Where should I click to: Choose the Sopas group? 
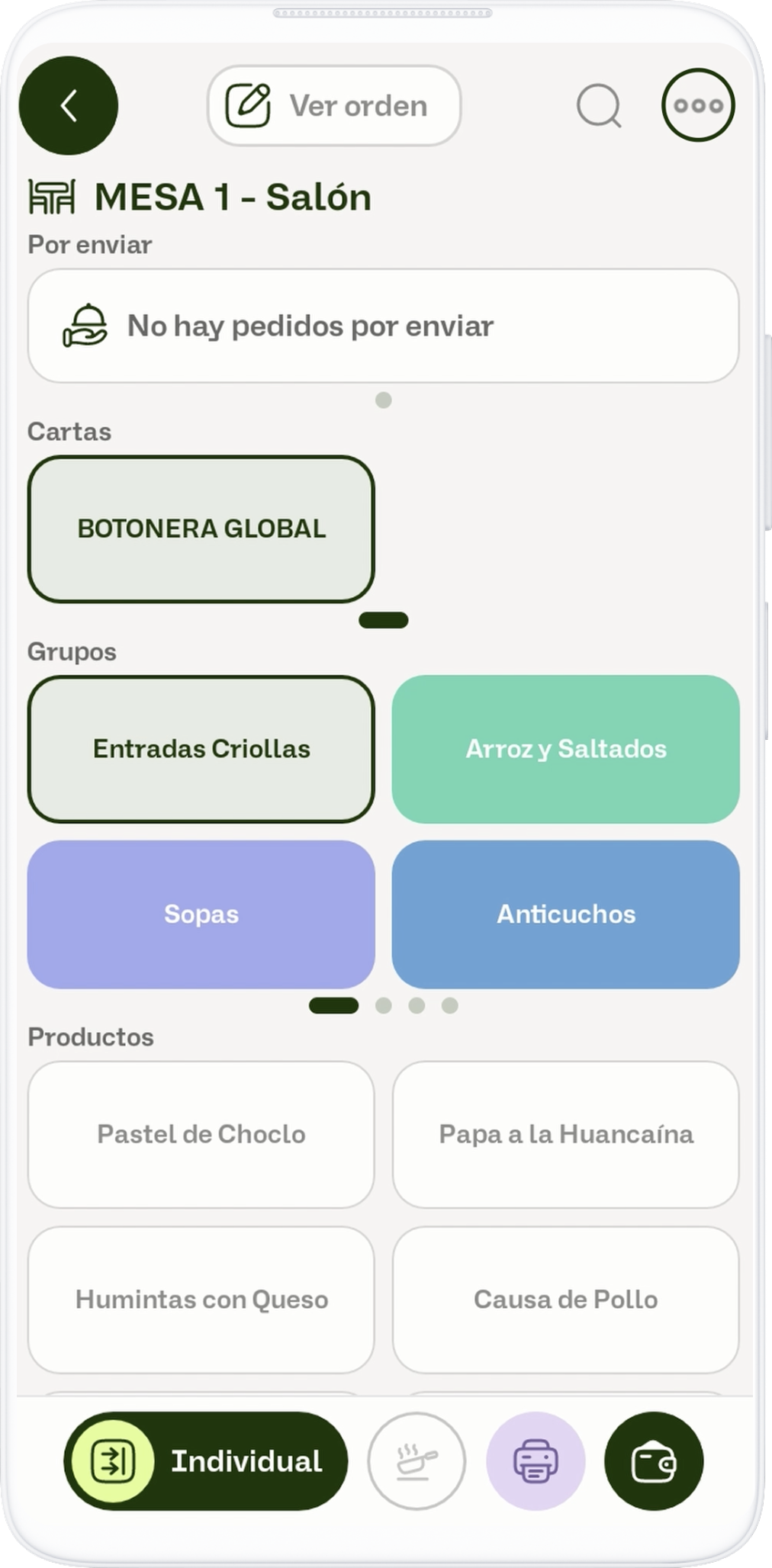(x=201, y=914)
